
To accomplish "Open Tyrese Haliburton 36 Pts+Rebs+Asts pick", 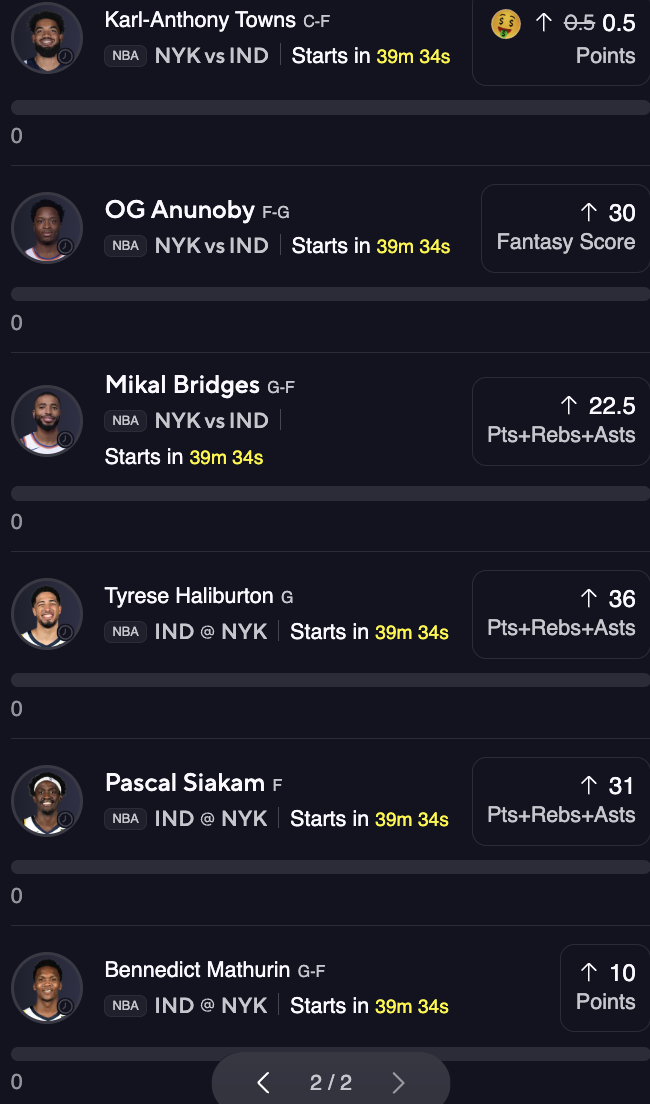I will 561,614.
